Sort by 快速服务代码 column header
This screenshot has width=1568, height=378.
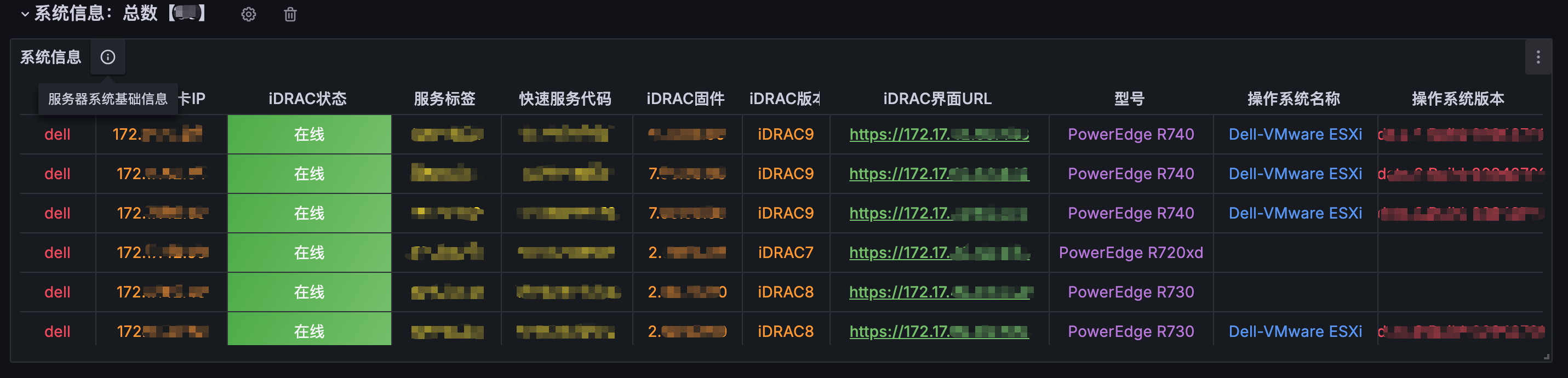tap(565, 99)
